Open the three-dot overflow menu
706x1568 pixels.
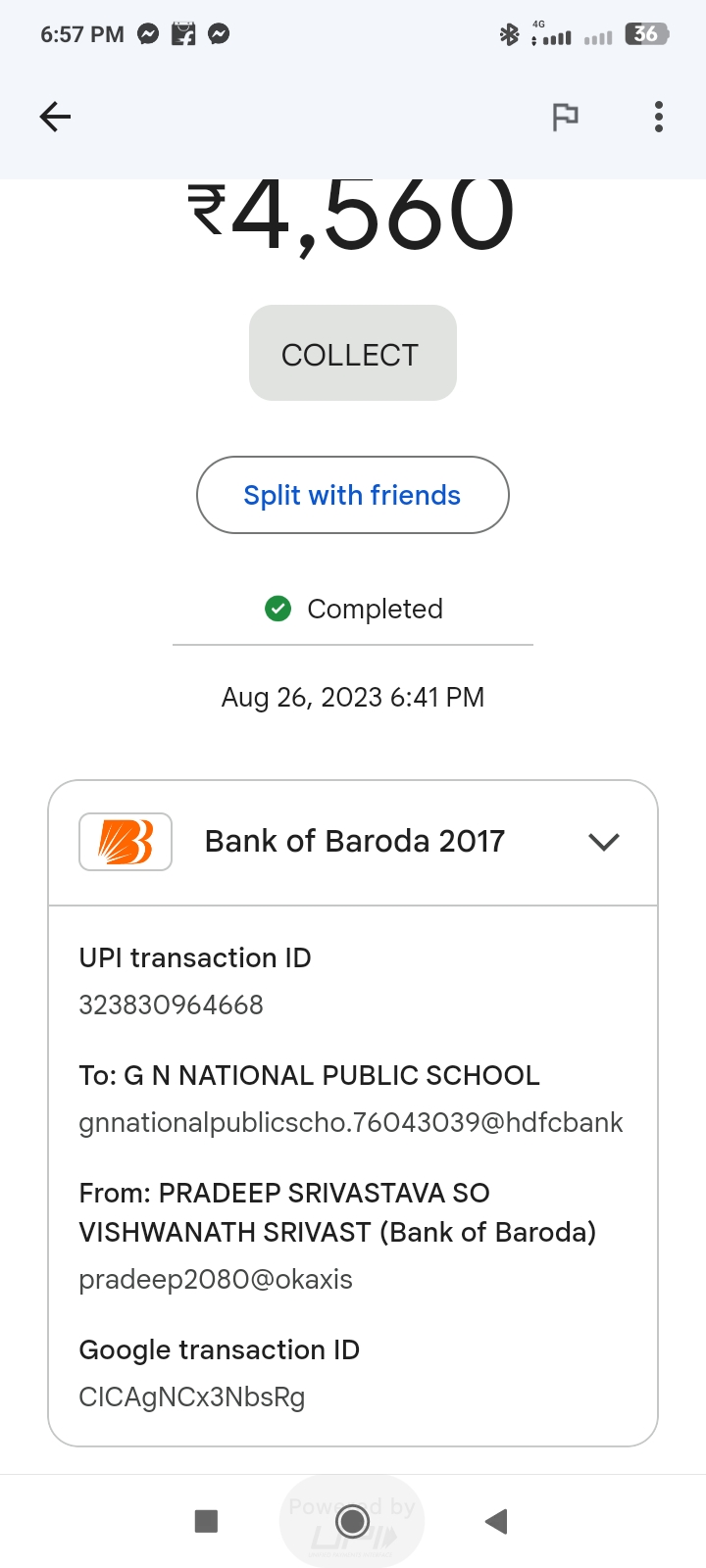tap(659, 118)
